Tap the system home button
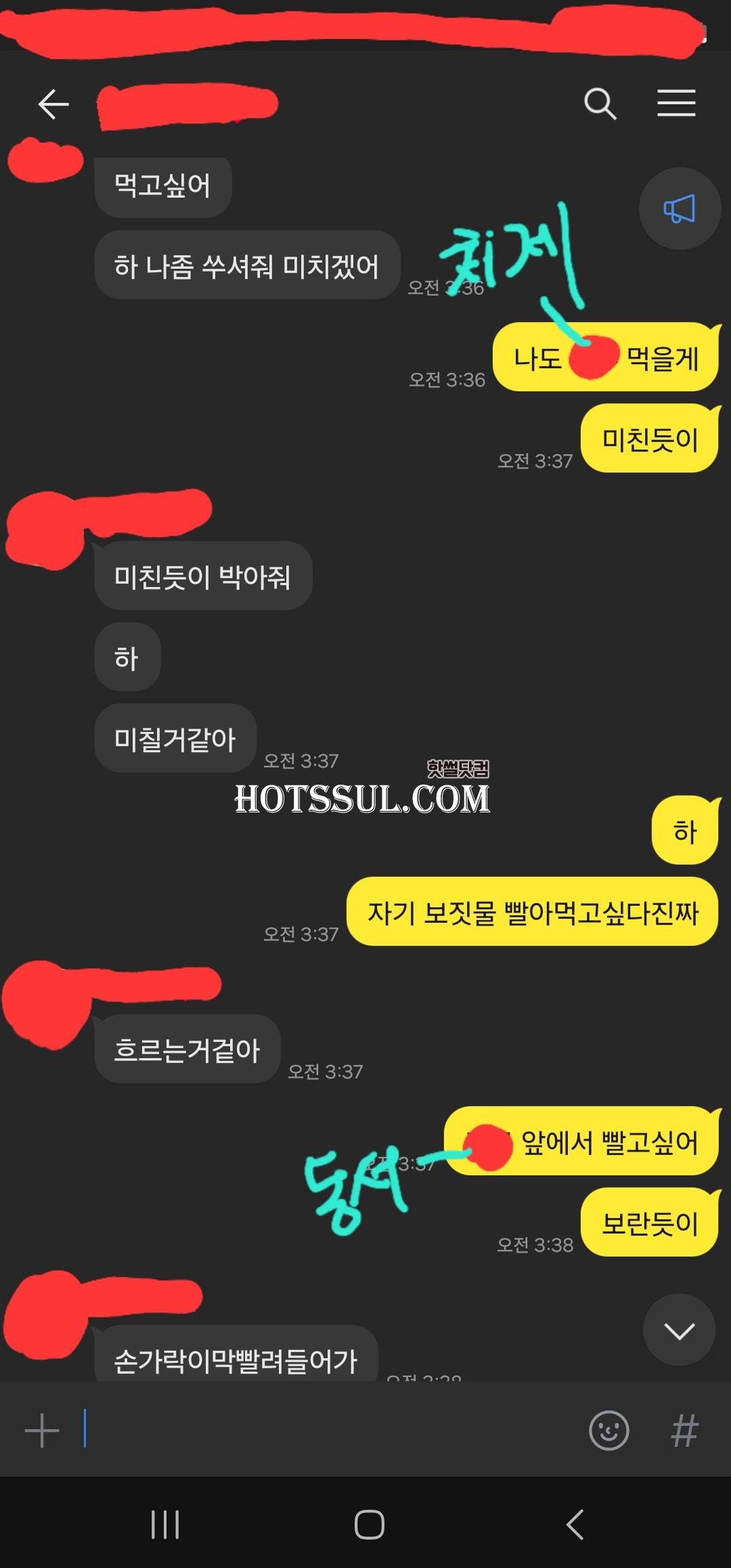The width and height of the screenshot is (731, 1568). 369,1525
